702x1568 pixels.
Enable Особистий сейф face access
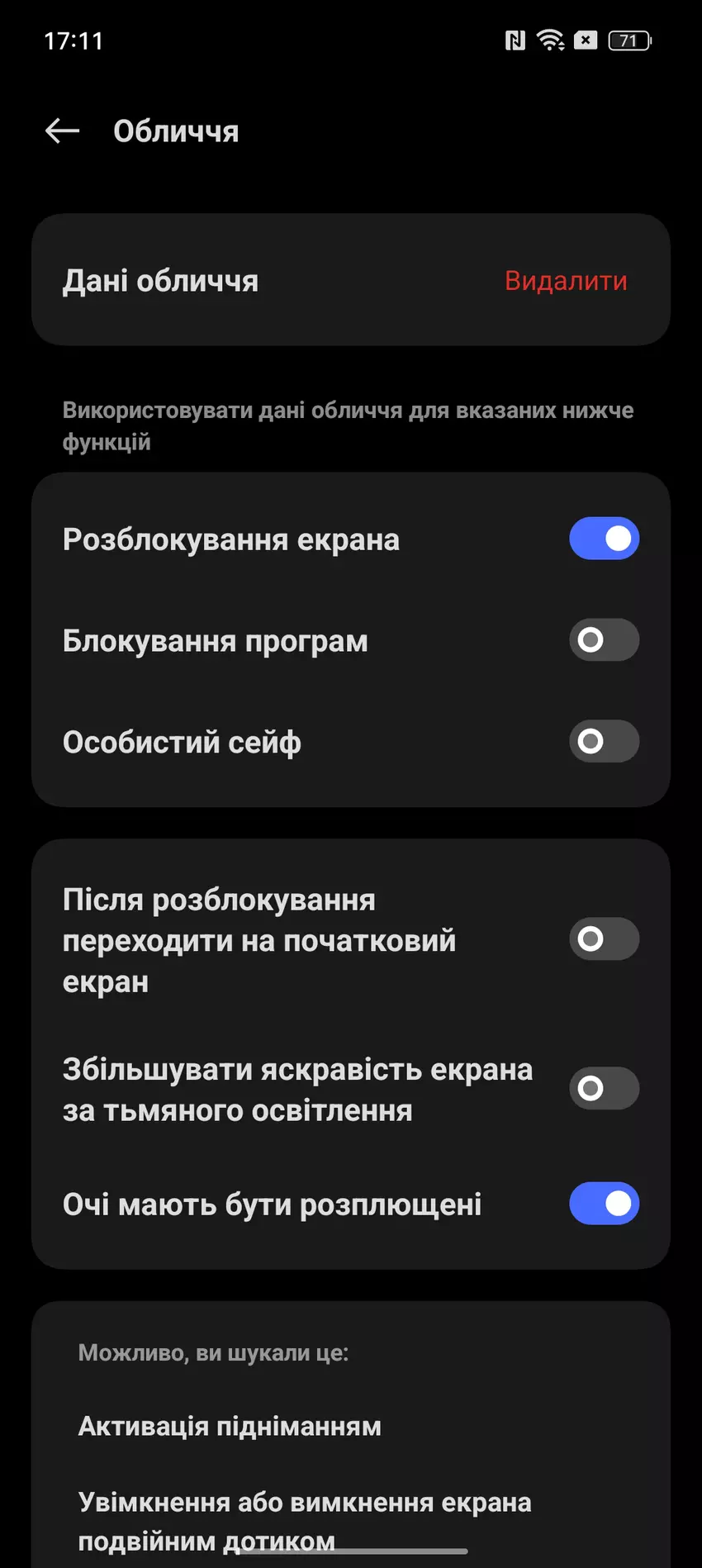click(604, 742)
